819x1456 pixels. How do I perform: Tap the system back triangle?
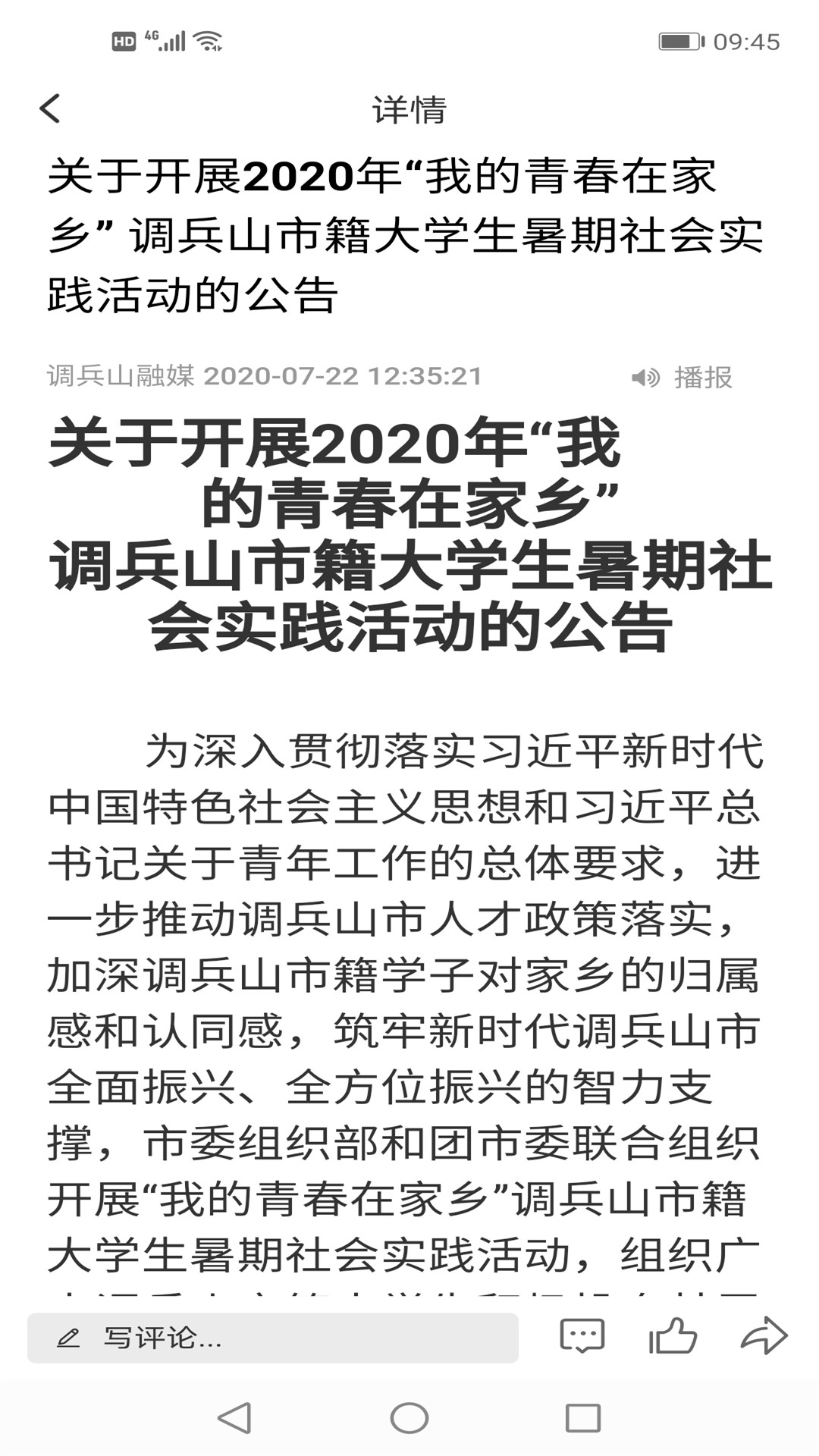coord(234,1417)
